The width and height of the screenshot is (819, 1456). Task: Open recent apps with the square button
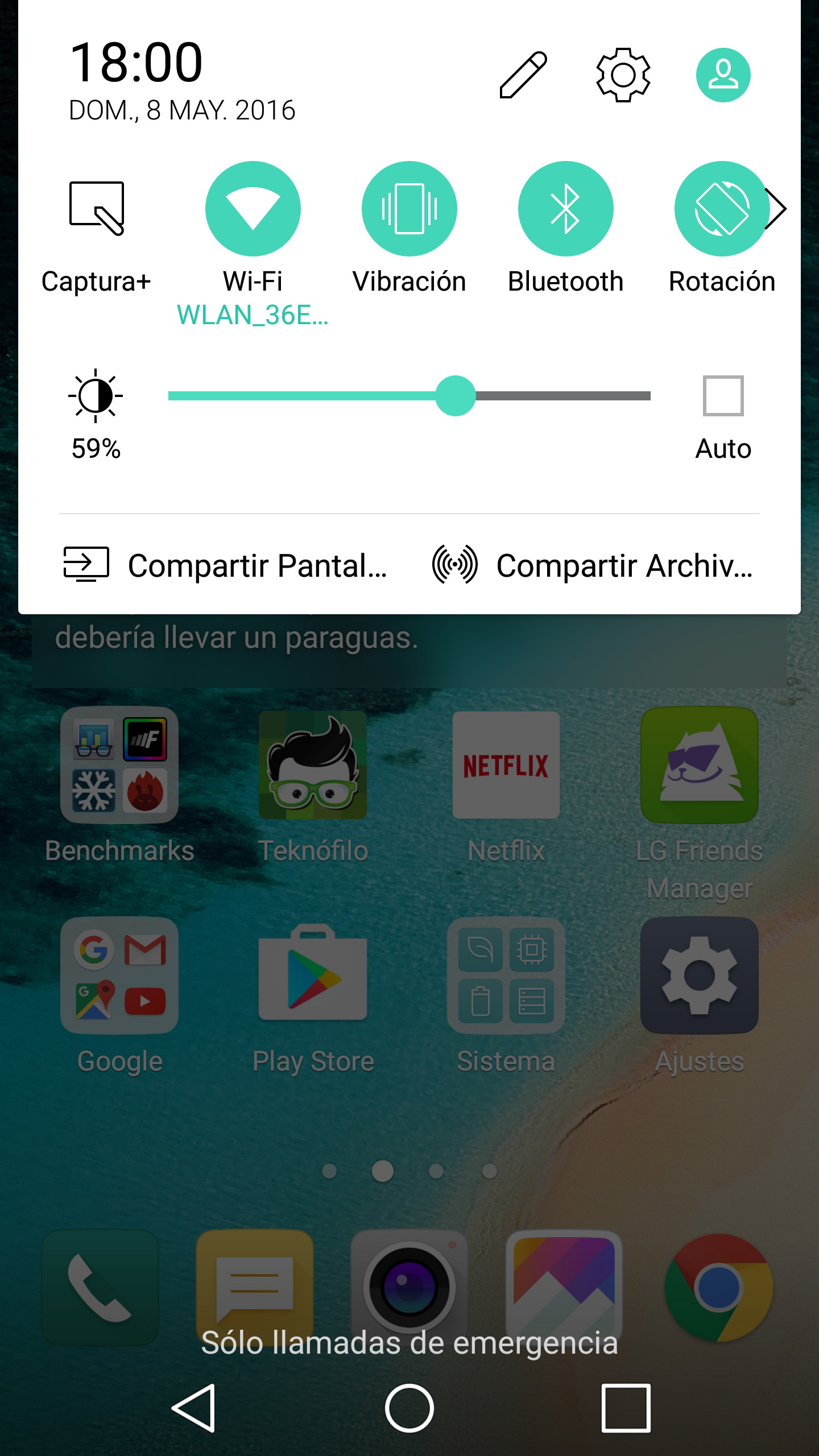click(x=626, y=1408)
